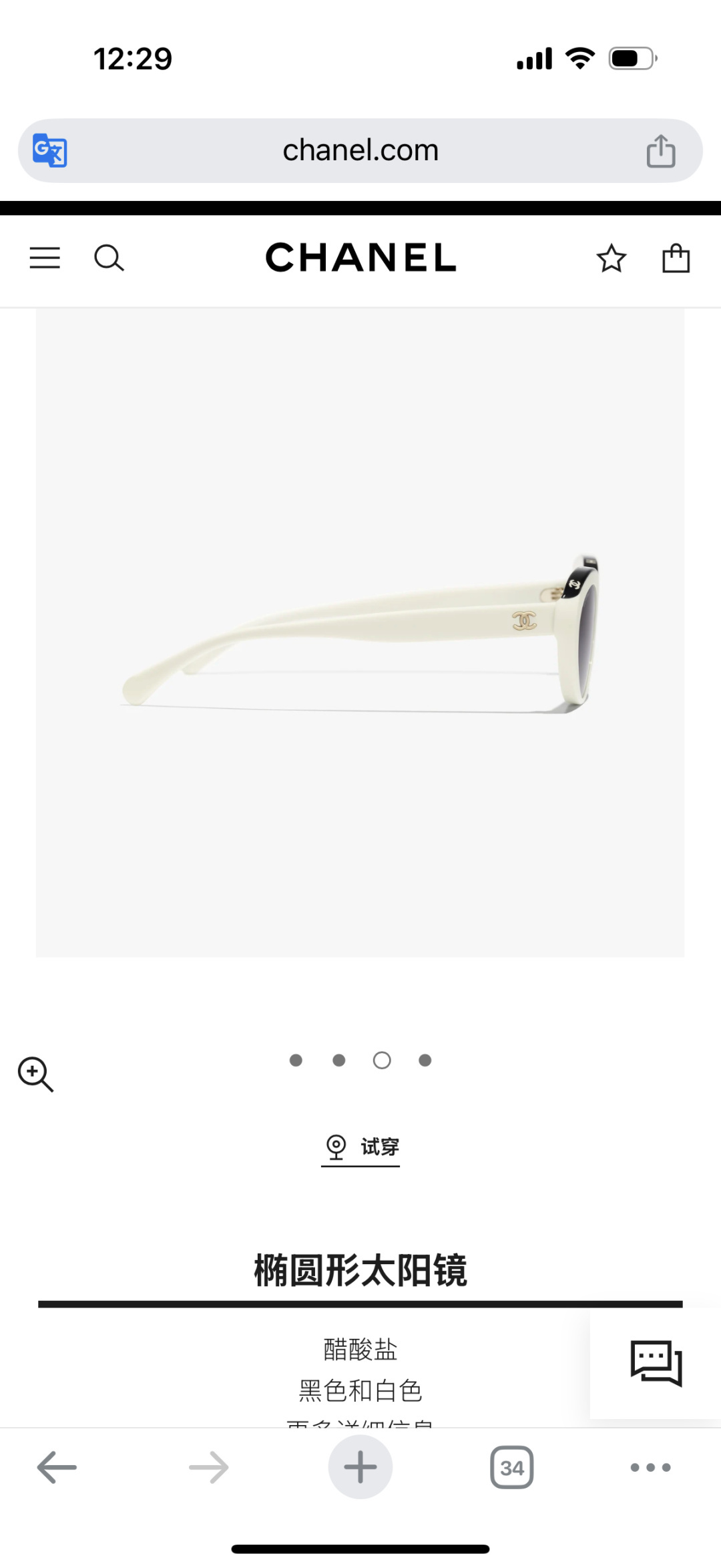Viewport: 721px width, 1568px height.
Task: Open the Safari tabs switcher showing 34
Action: click(511, 1466)
